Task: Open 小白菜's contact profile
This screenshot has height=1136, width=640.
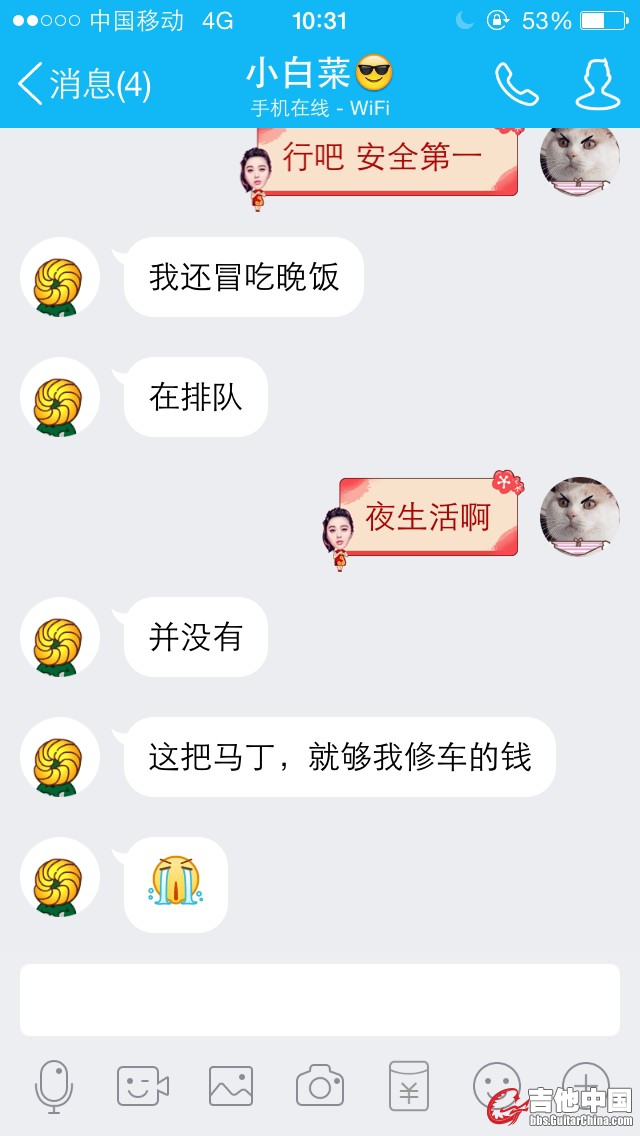Action: [597, 84]
